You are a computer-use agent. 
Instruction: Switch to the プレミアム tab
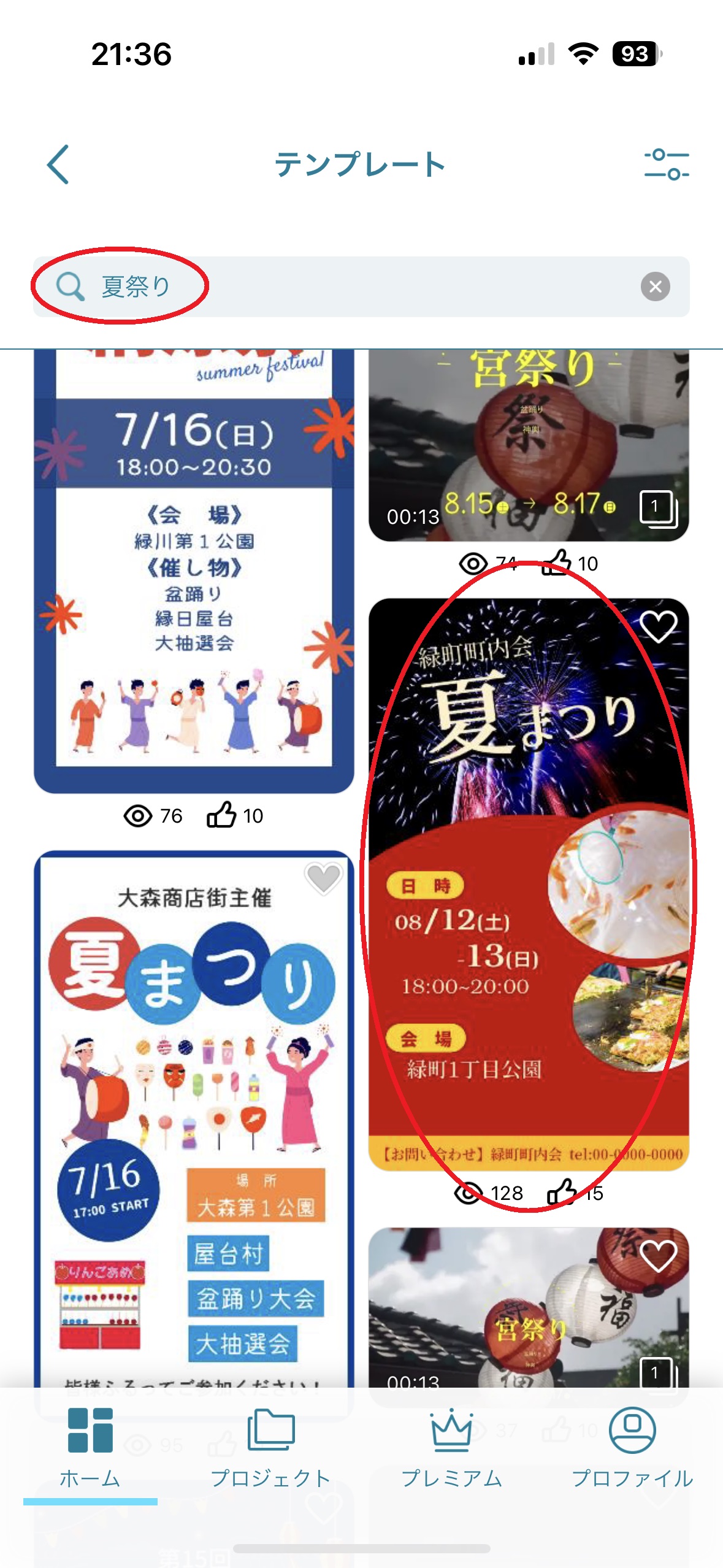click(x=451, y=1448)
